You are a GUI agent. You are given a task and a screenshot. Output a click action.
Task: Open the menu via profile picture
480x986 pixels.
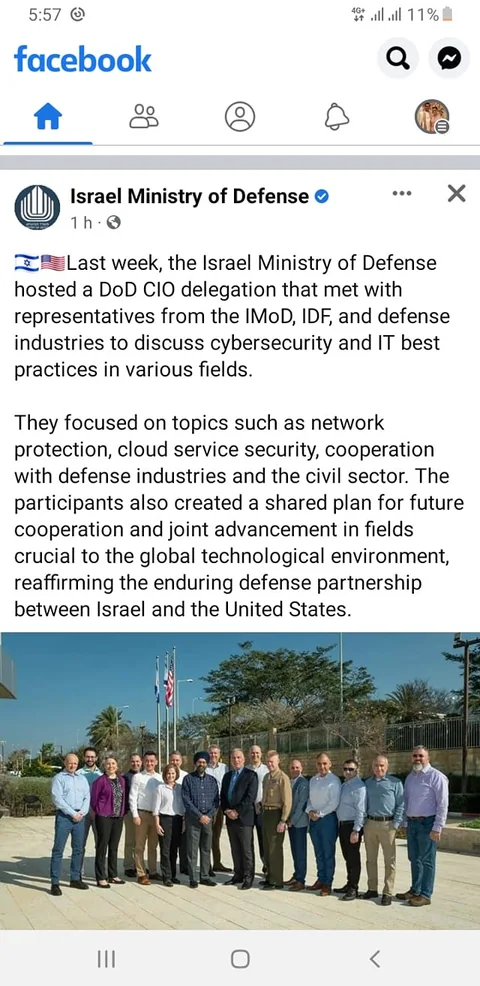pyautogui.click(x=432, y=117)
